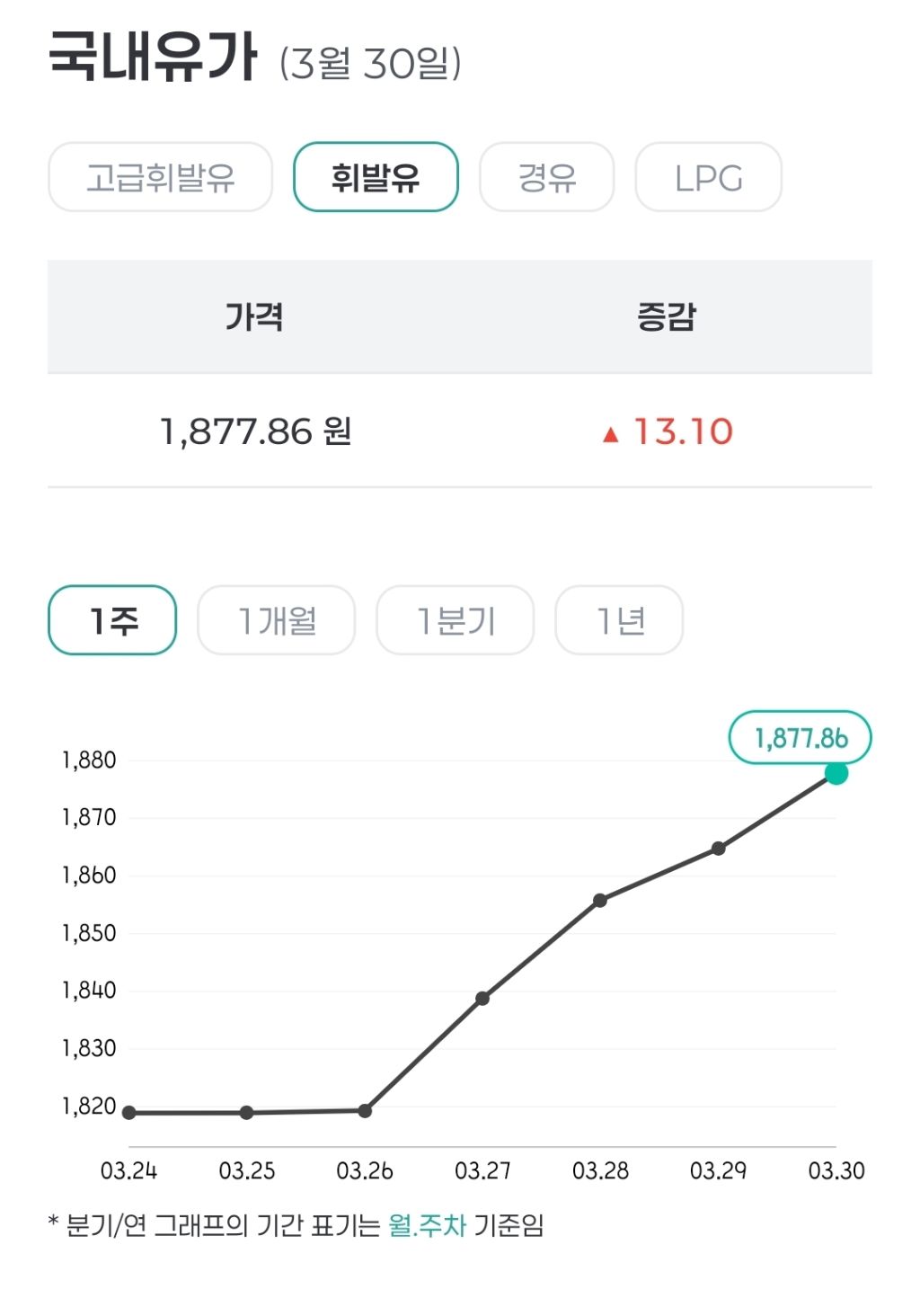Tap the 03.30 highlighted chart point
This screenshot has height=1316, width=920.
[x=836, y=773]
